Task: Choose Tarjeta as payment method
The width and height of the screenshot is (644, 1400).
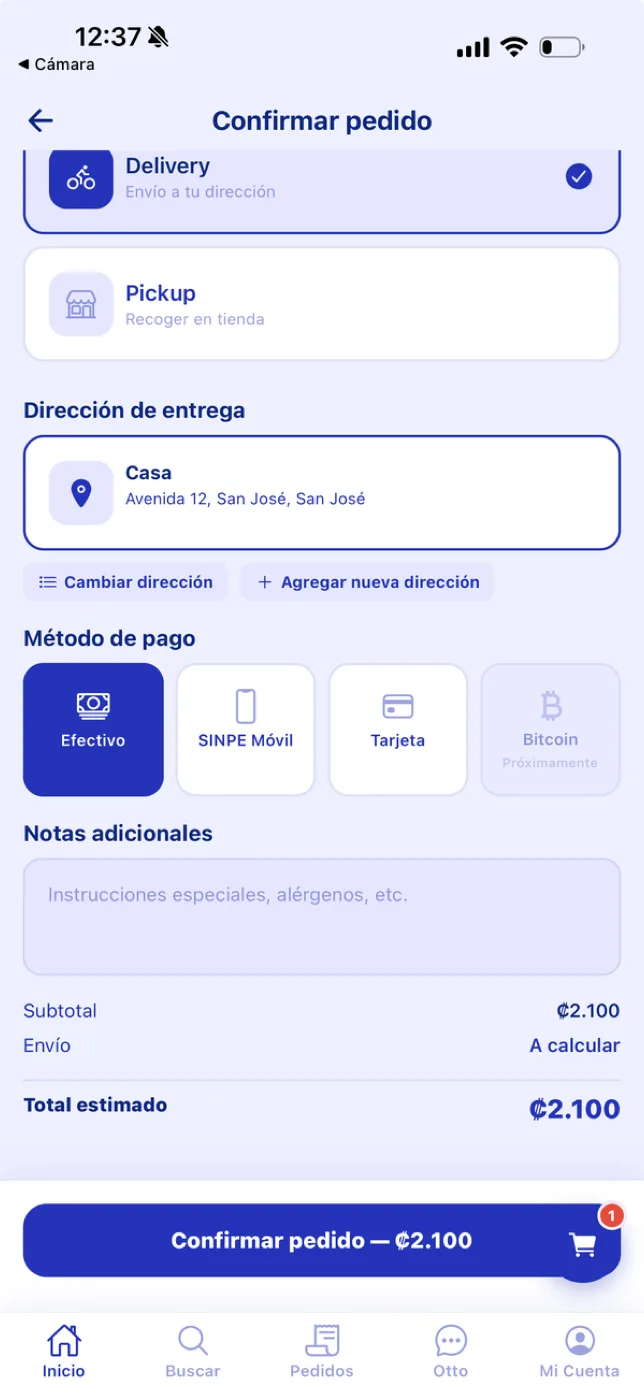Action: (x=398, y=730)
